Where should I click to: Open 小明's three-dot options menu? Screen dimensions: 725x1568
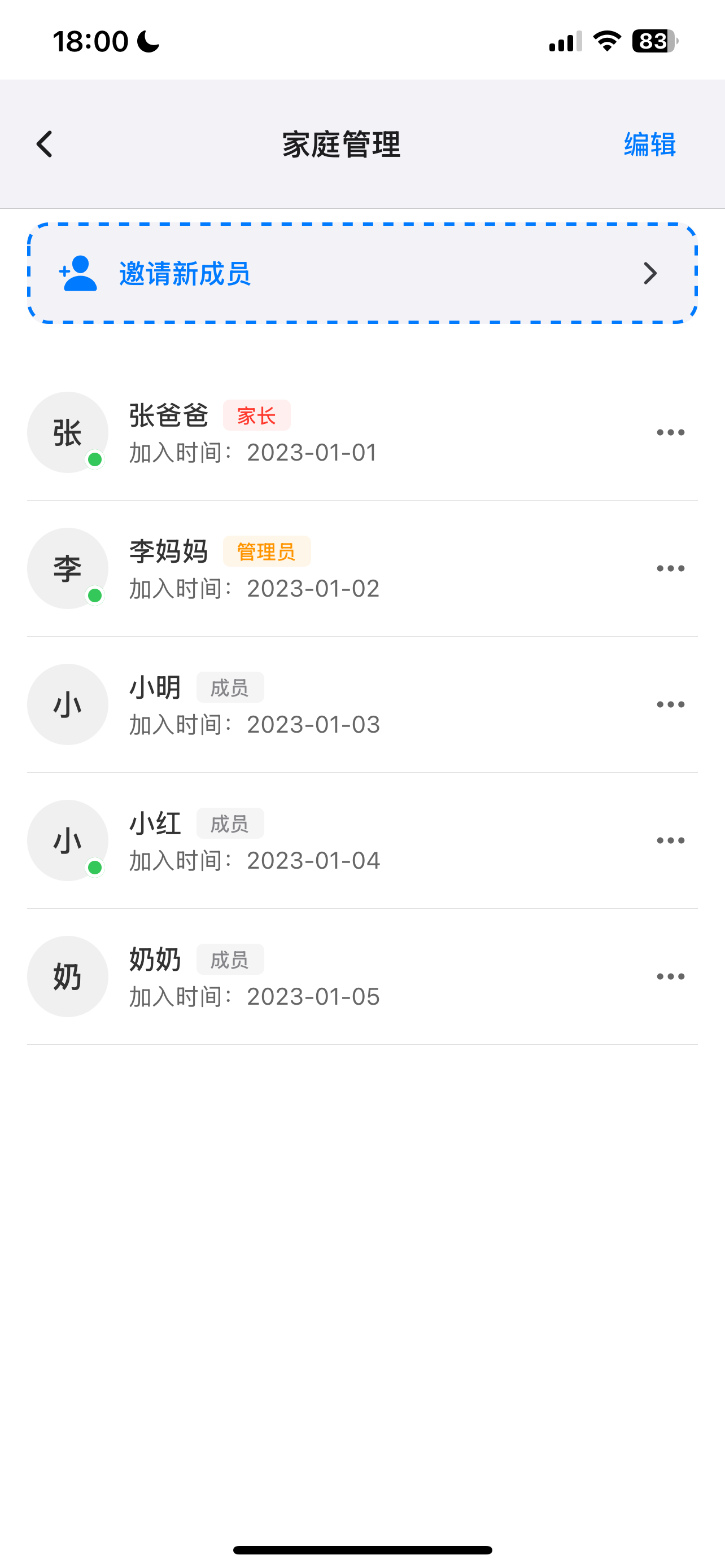coord(670,704)
